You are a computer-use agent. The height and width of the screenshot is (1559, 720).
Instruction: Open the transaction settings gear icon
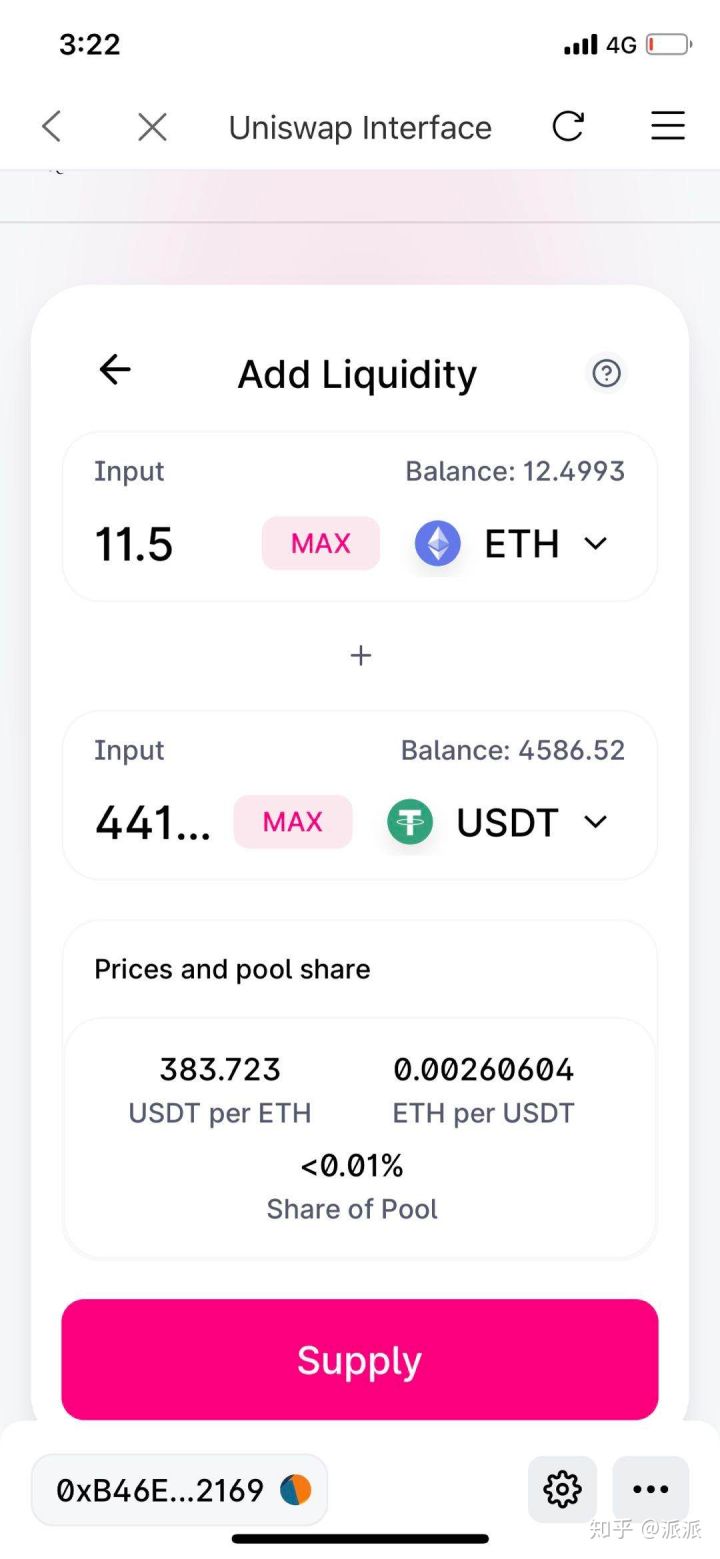tap(561, 1489)
